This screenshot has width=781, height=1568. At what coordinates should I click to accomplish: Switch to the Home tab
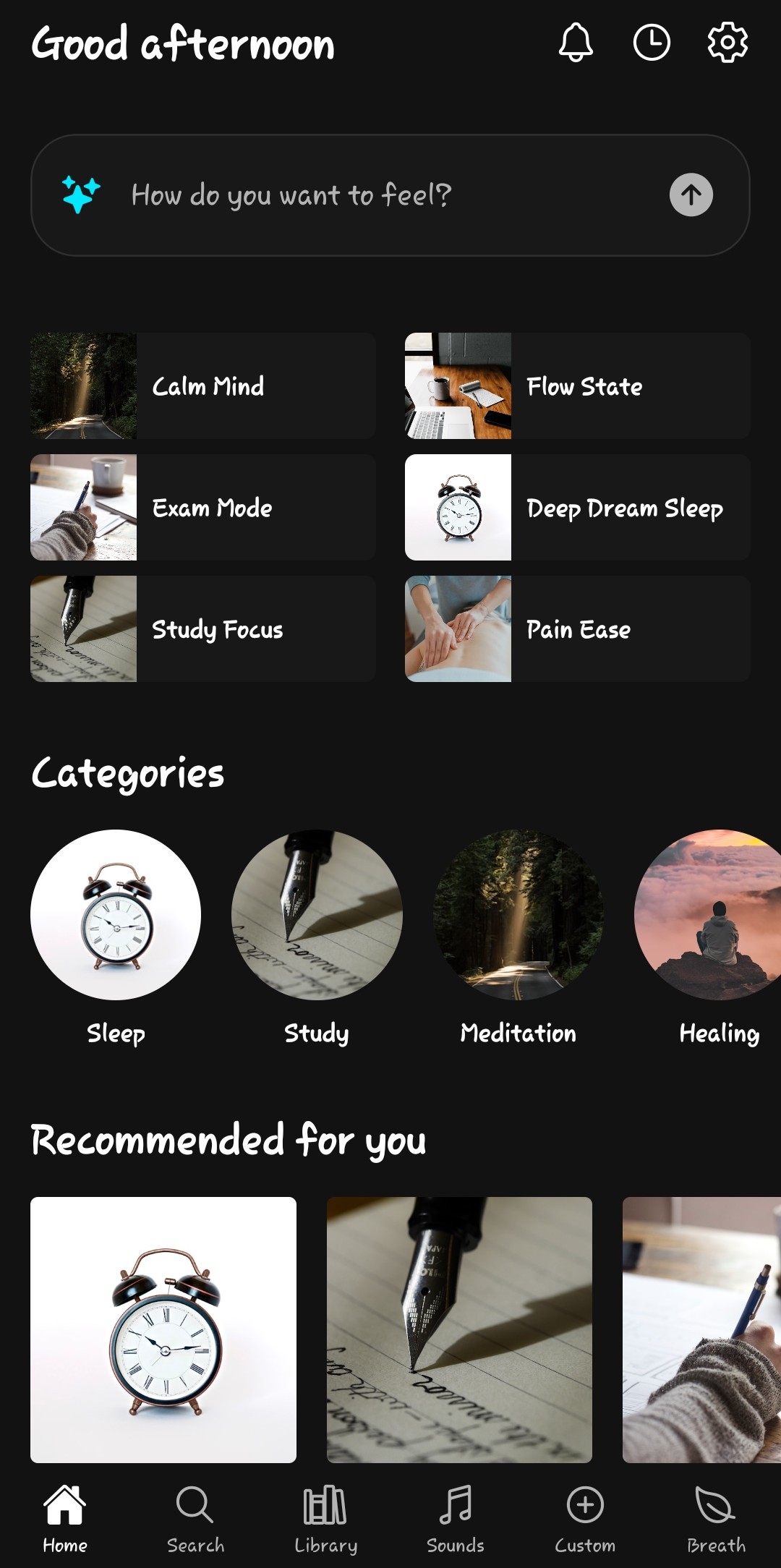pyautogui.click(x=66, y=1519)
